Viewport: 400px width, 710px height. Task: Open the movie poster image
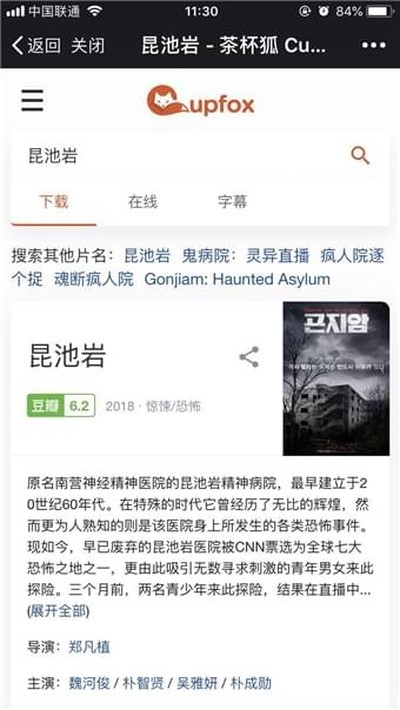[336, 379]
